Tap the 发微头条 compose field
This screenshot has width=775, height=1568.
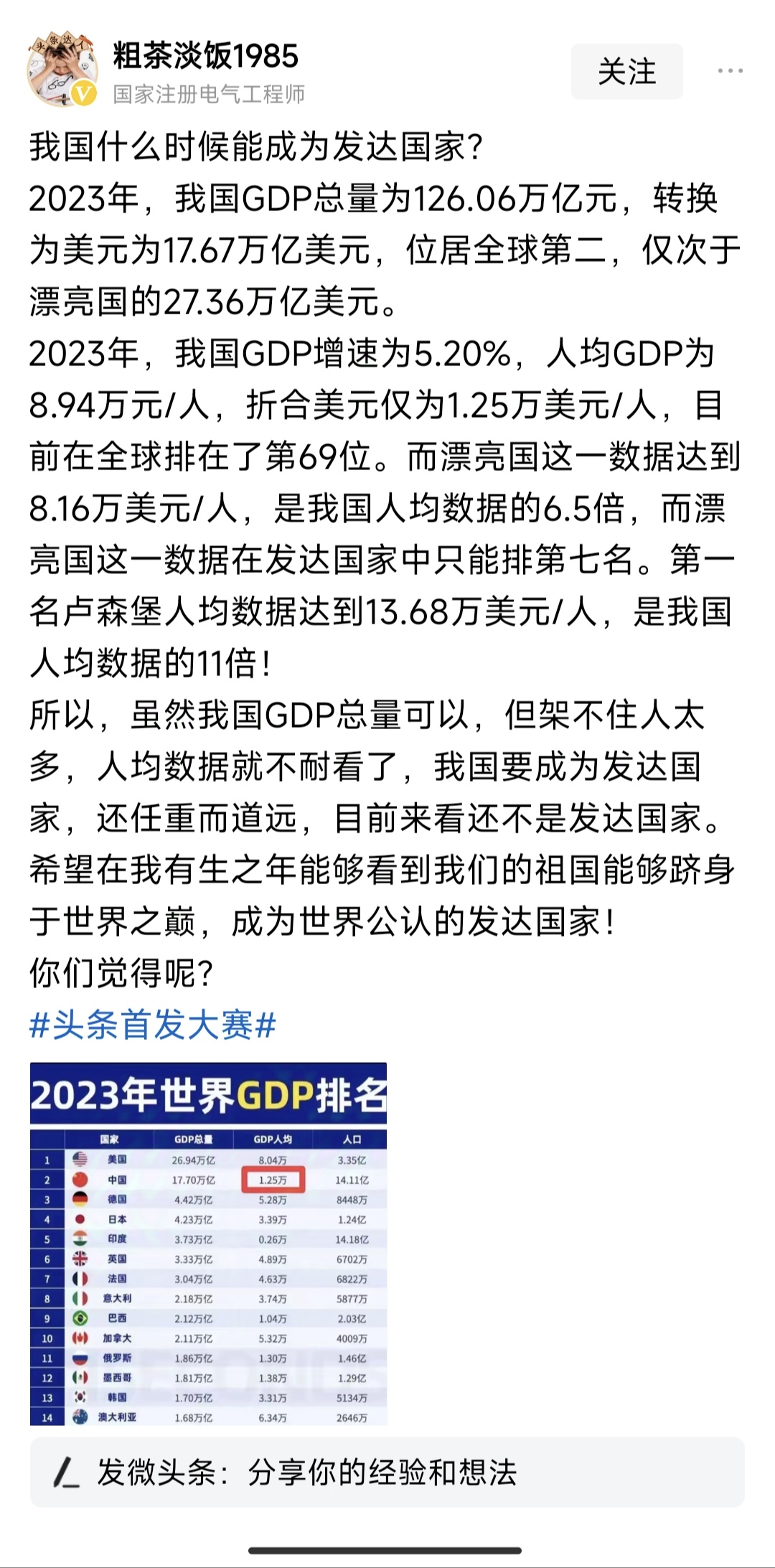[x=387, y=1473]
